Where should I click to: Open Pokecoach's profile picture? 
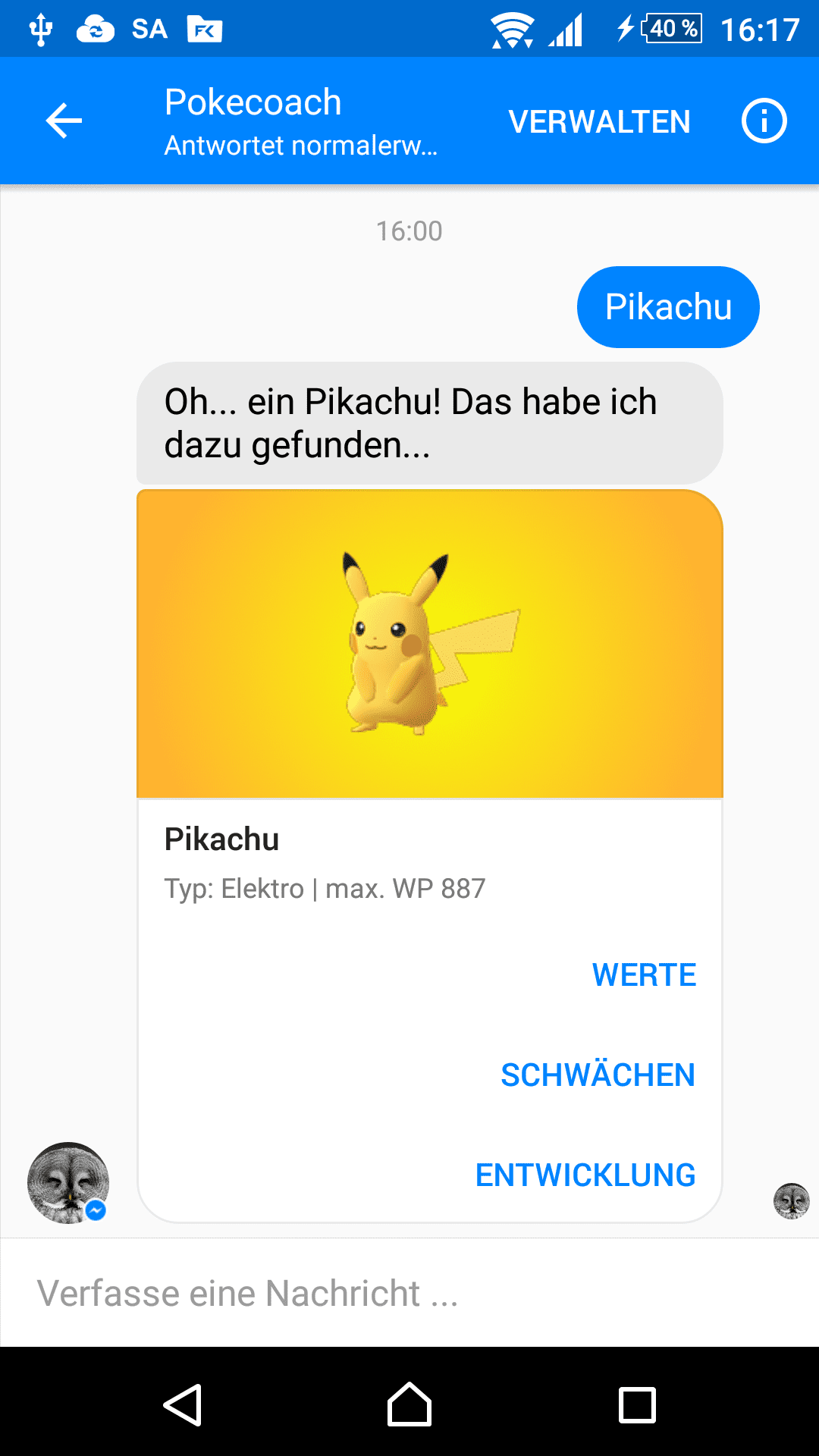click(68, 1183)
